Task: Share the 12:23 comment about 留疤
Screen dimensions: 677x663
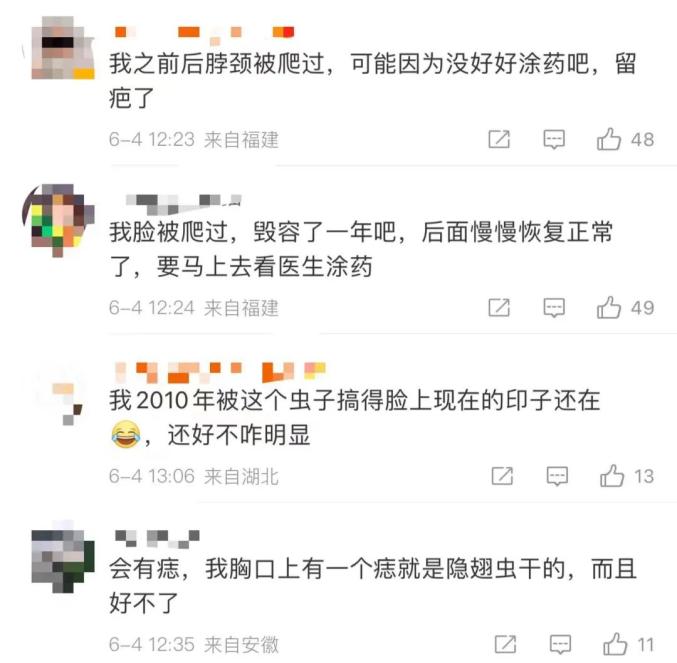Action: pos(499,139)
